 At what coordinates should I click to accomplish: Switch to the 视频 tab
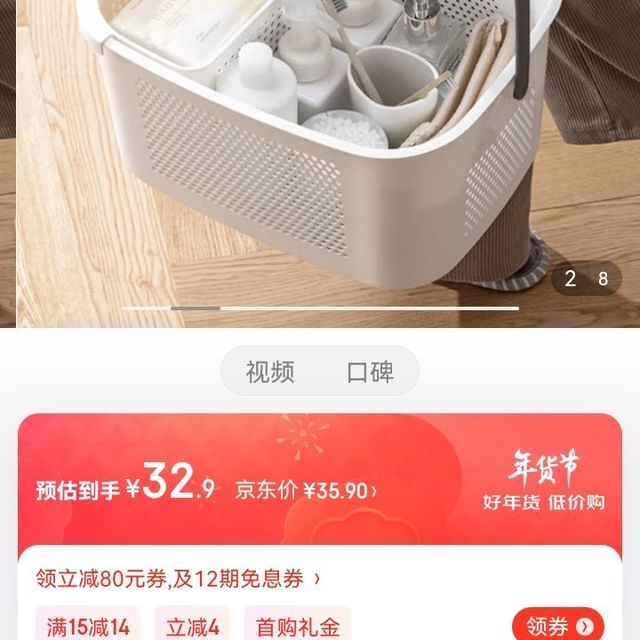[270, 372]
